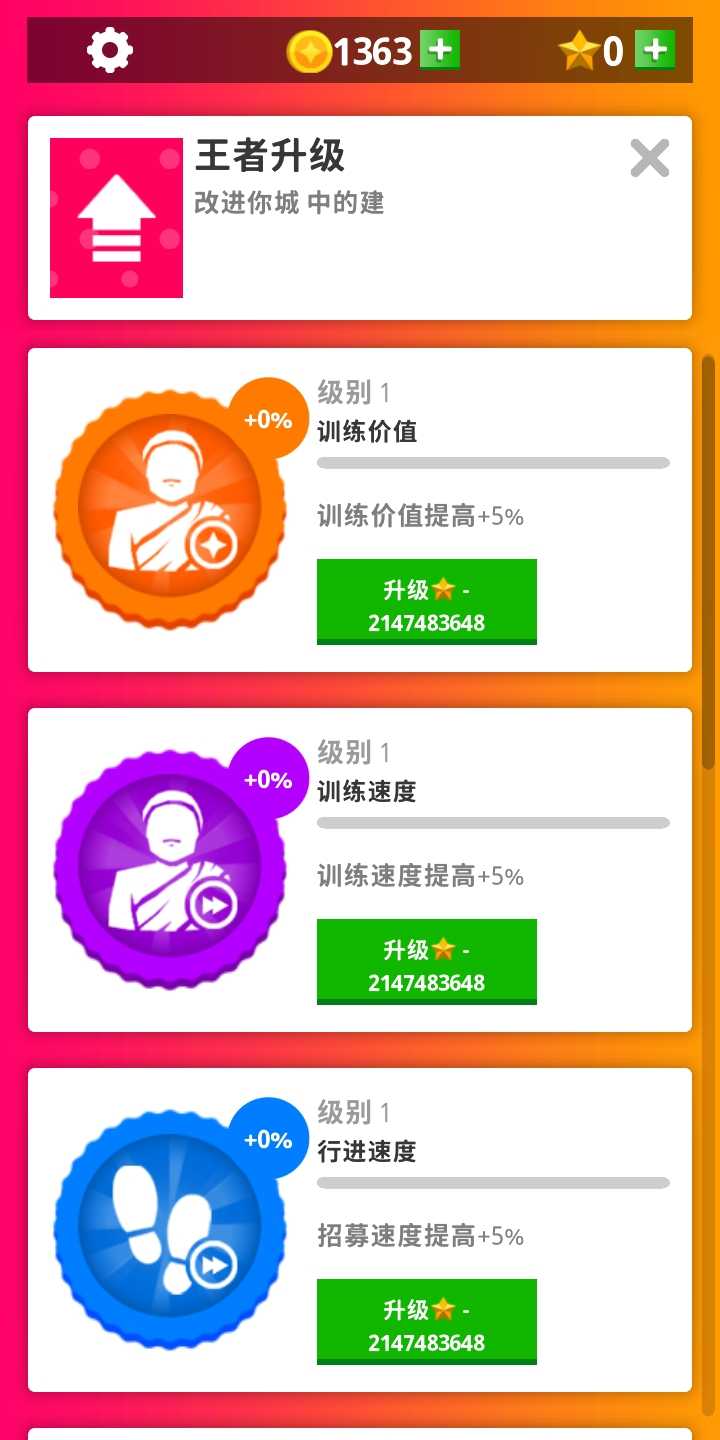Click the star icon next to the 0 counter
720x1440 pixels.
coord(577,48)
